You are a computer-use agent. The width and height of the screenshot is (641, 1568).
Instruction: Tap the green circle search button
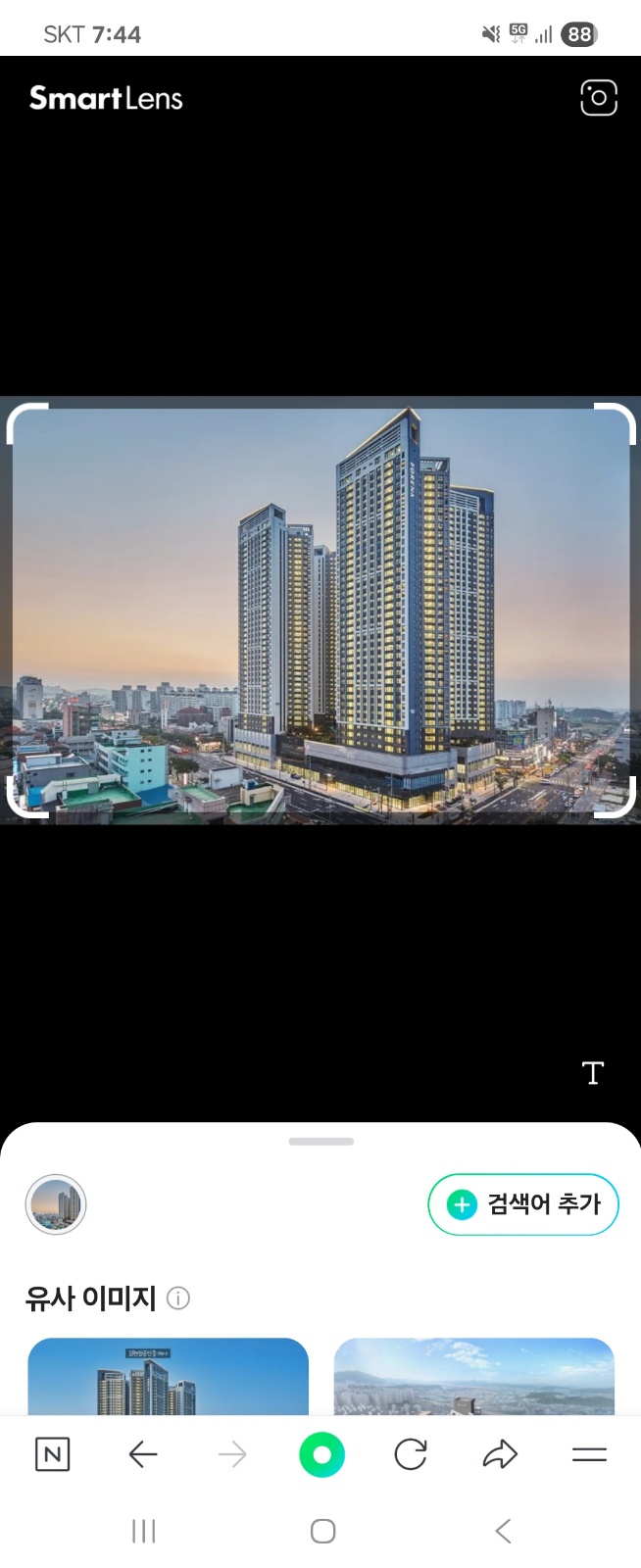(x=321, y=1455)
